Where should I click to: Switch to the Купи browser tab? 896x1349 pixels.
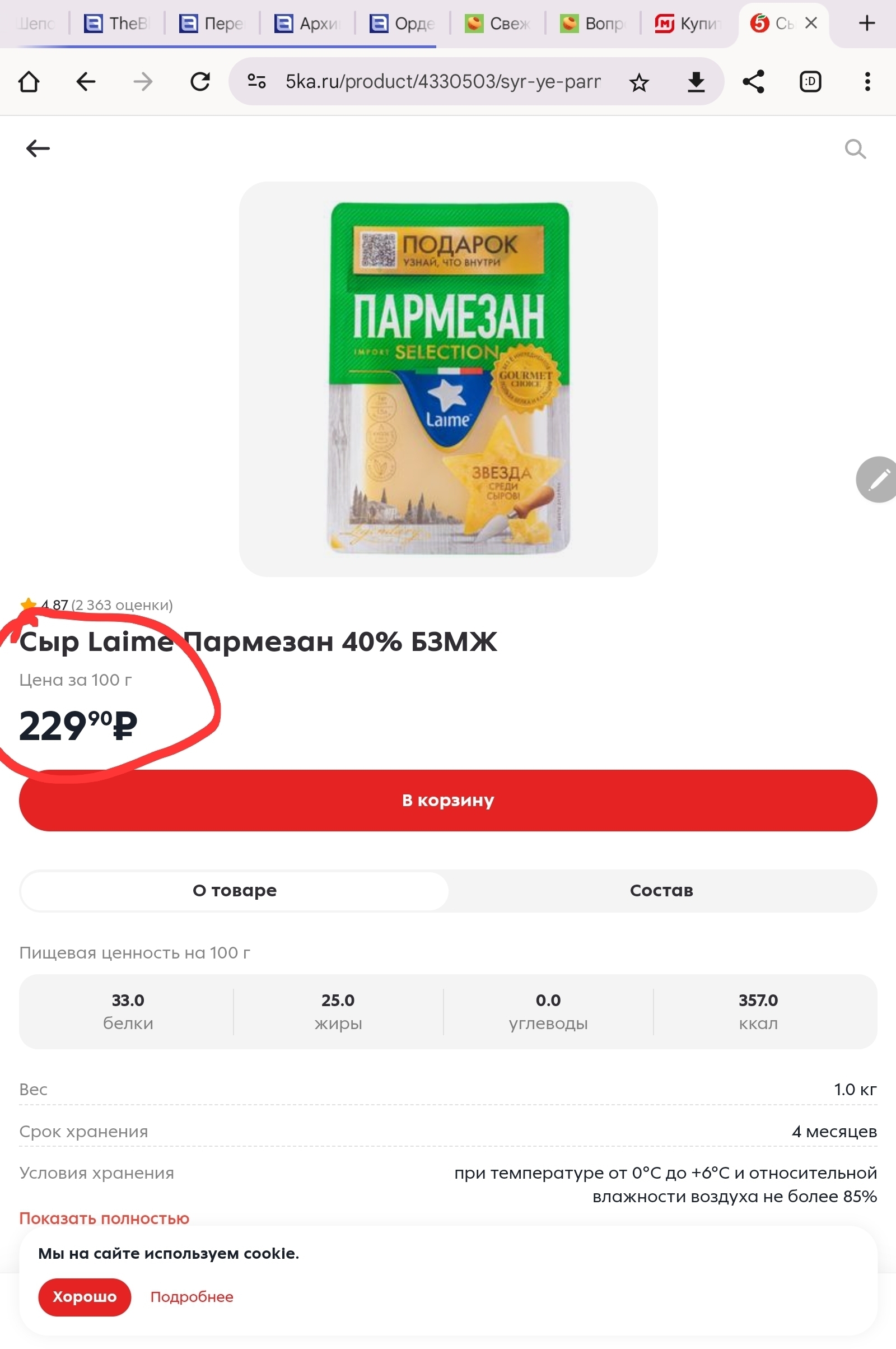click(688, 24)
